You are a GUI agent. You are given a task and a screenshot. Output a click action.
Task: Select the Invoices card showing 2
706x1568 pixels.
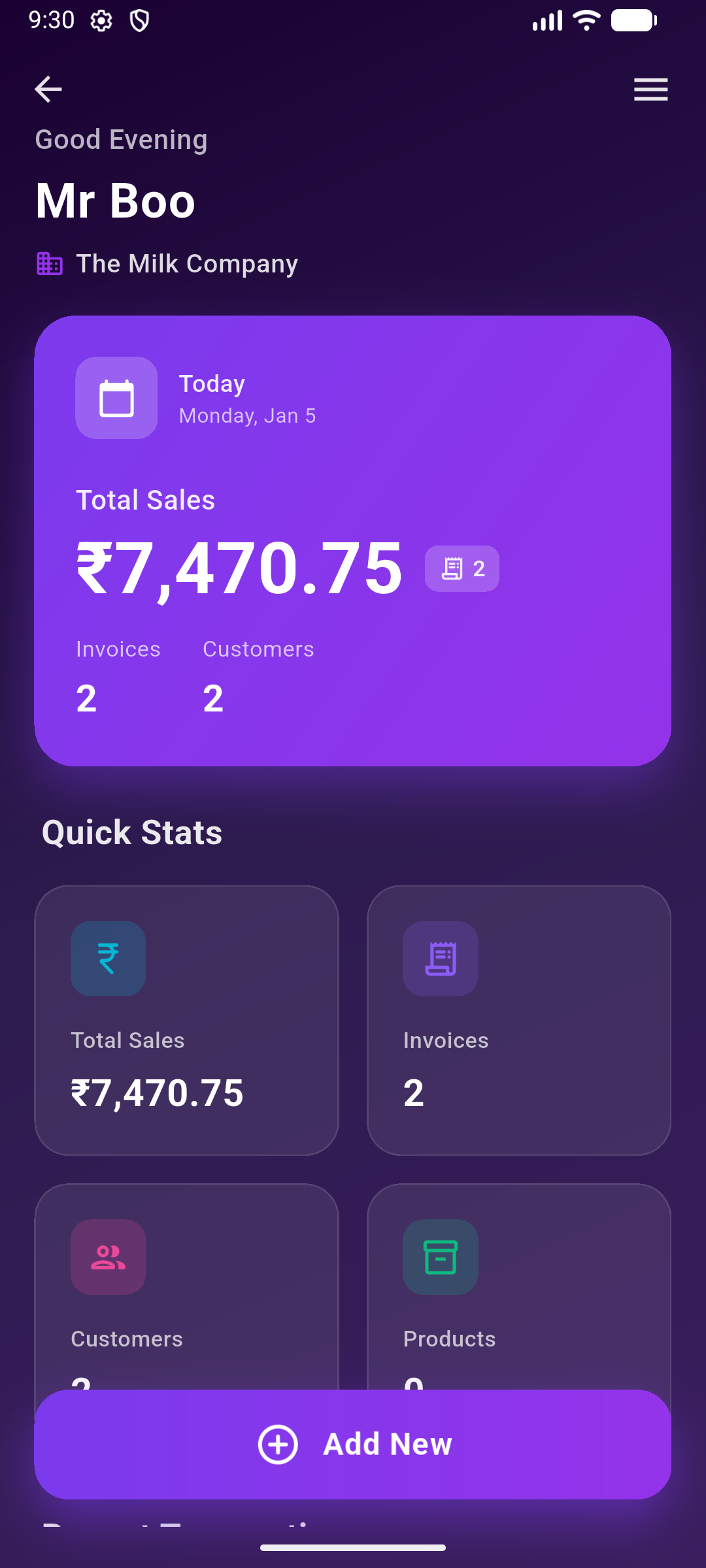519,1019
